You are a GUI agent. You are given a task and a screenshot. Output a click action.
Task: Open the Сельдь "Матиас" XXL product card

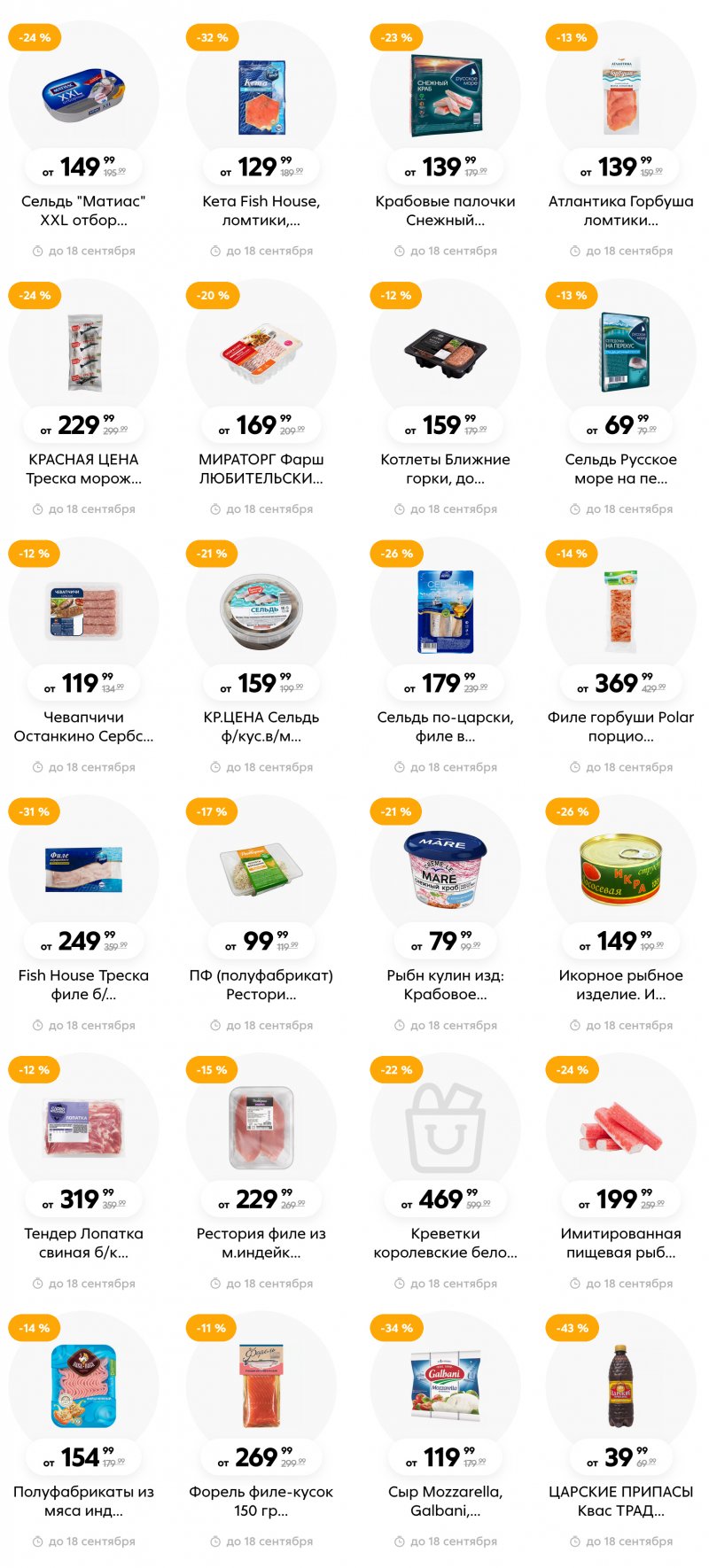coord(83,97)
